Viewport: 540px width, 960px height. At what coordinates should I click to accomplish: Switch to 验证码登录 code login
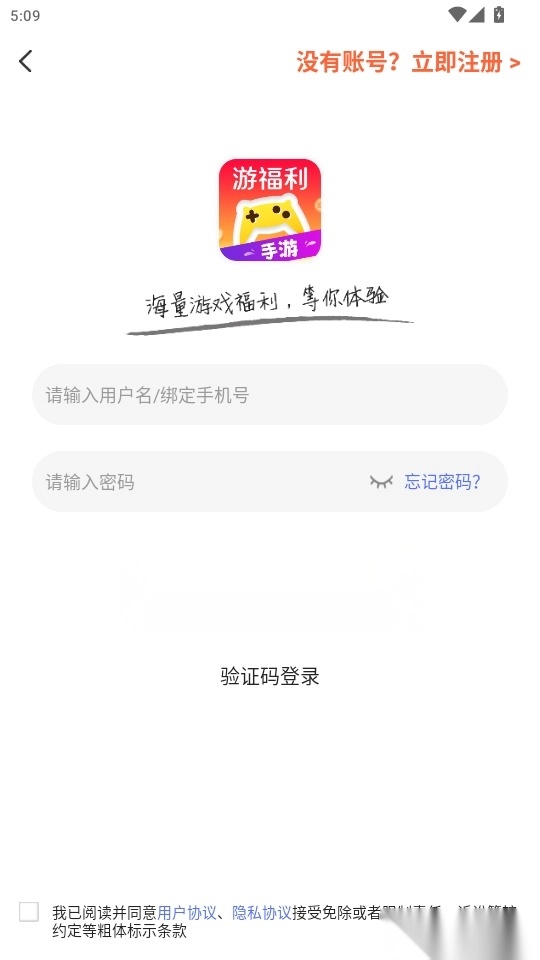(x=270, y=677)
